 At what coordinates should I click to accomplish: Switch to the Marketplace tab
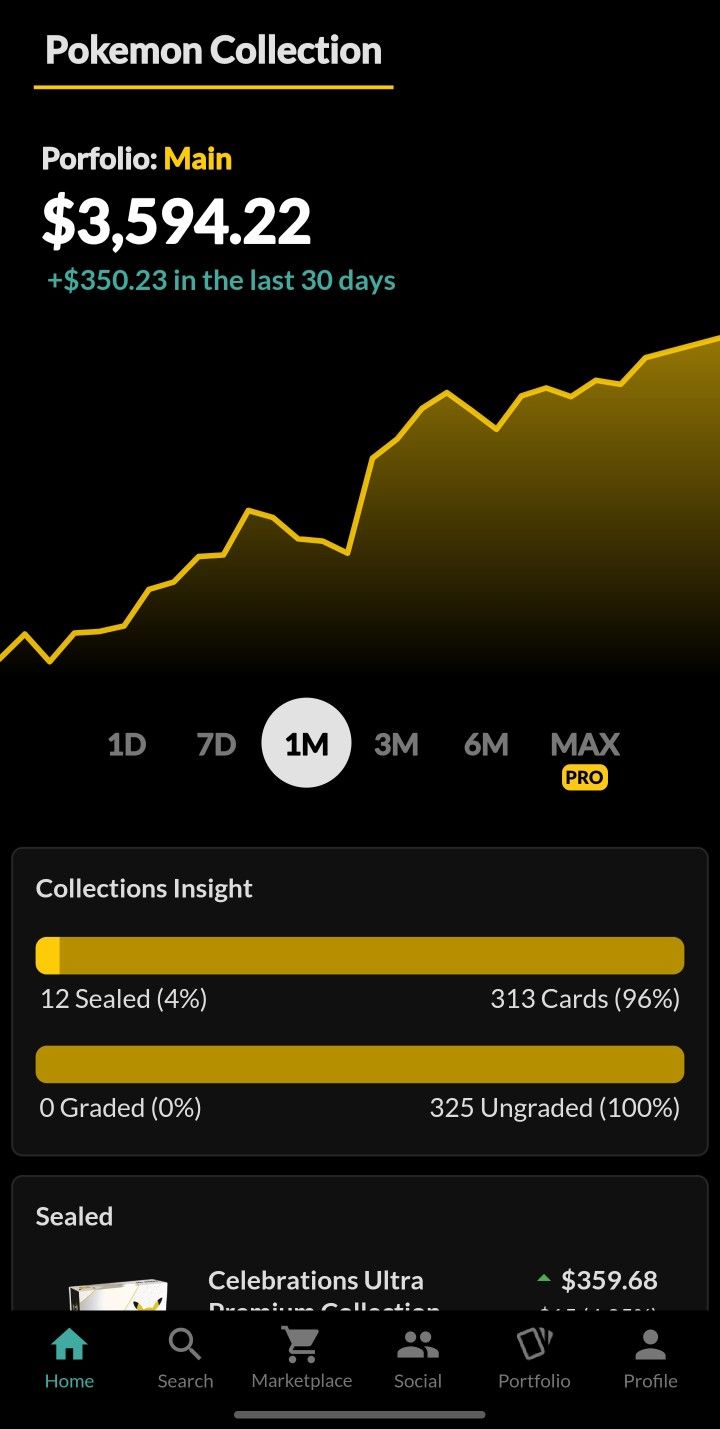[302, 1359]
